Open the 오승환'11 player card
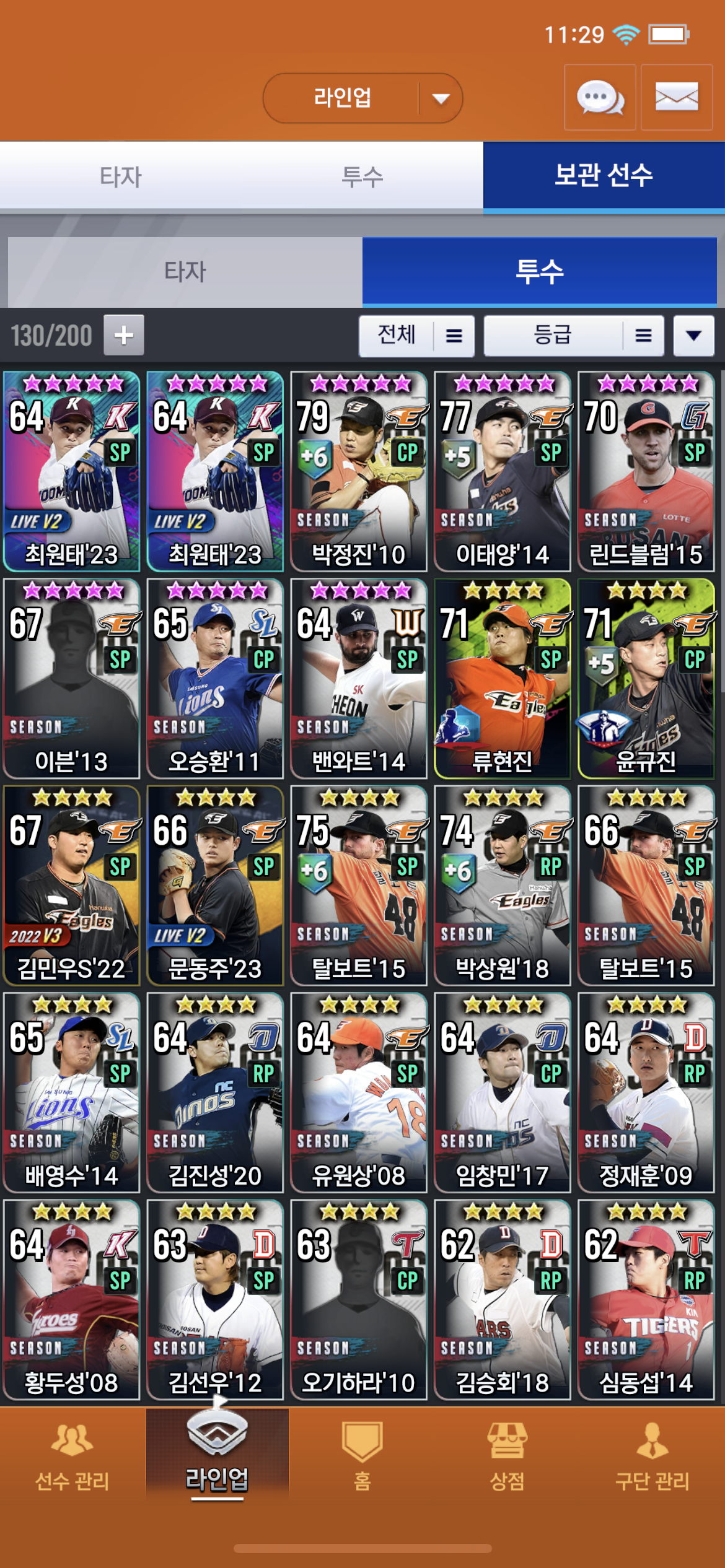This screenshot has height=1568, width=725. 215,678
